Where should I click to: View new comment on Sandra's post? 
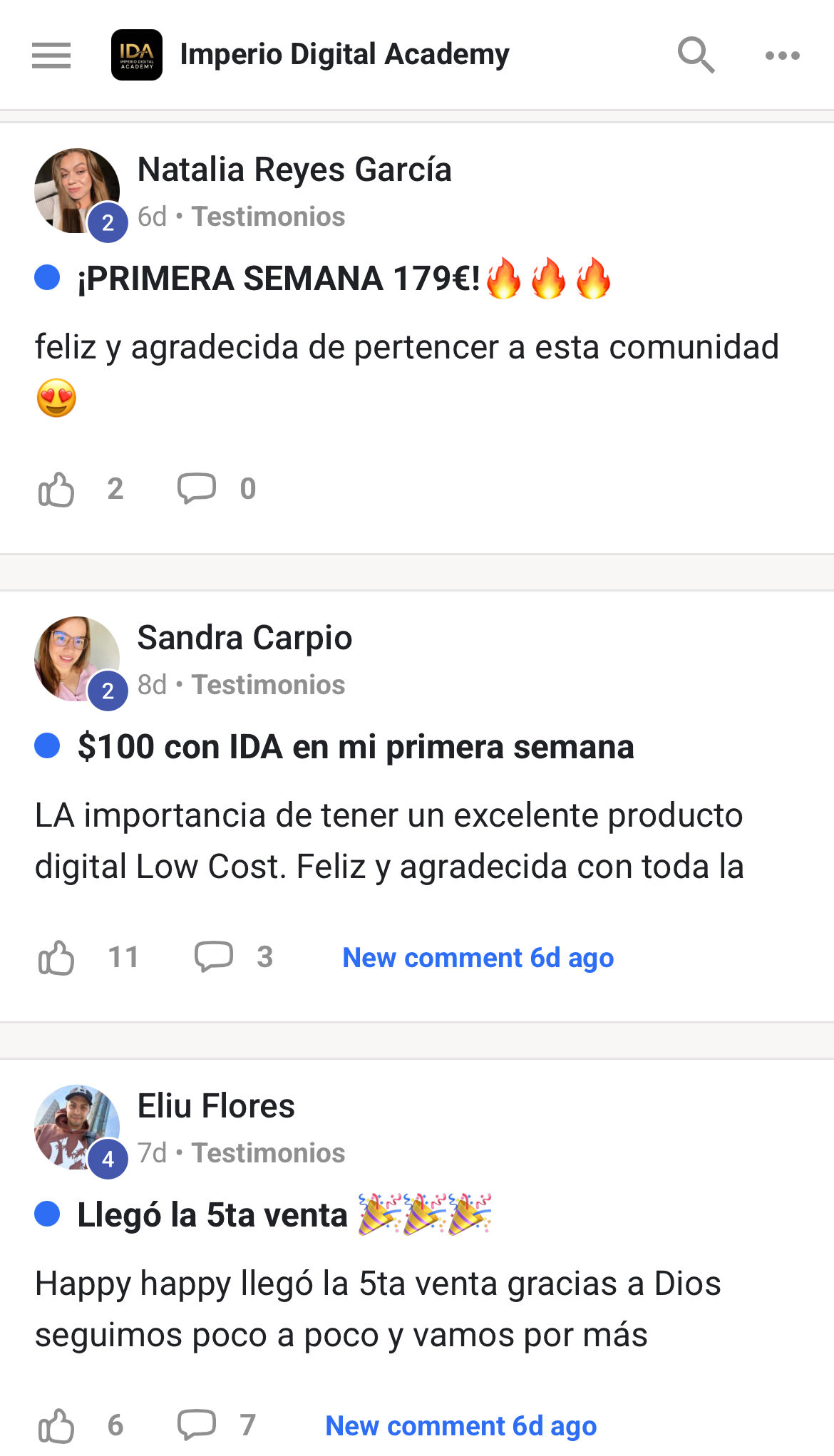(478, 958)
